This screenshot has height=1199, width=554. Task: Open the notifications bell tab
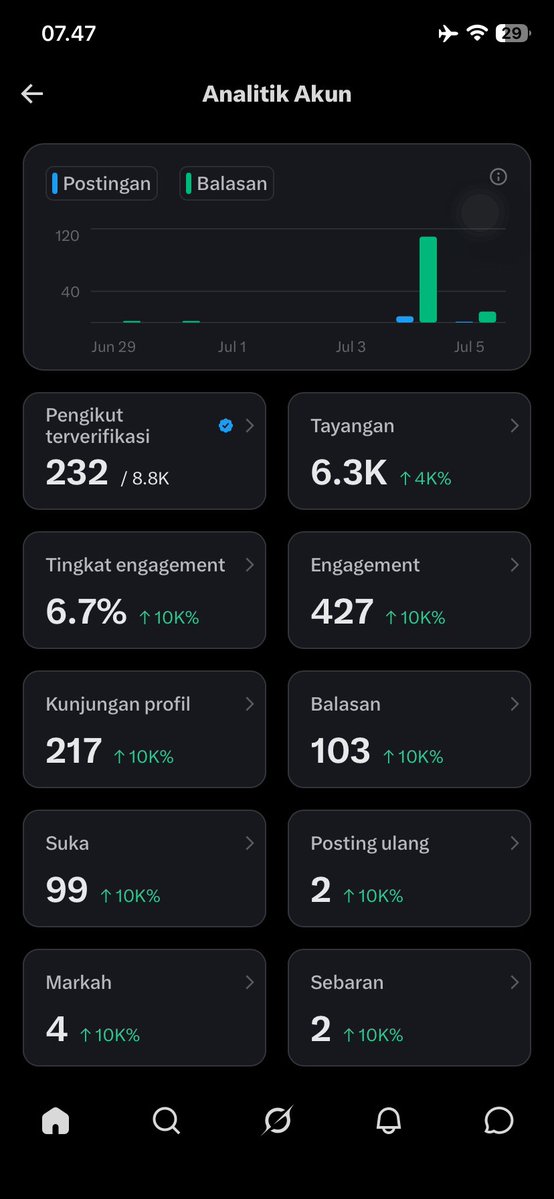tap(388, 1121)
